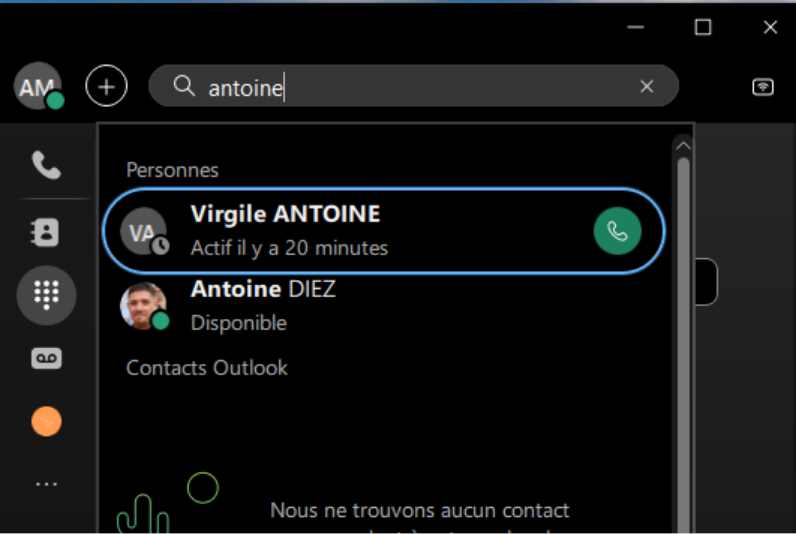
Task: Show more sidebar options
Action: pos(46,484)
